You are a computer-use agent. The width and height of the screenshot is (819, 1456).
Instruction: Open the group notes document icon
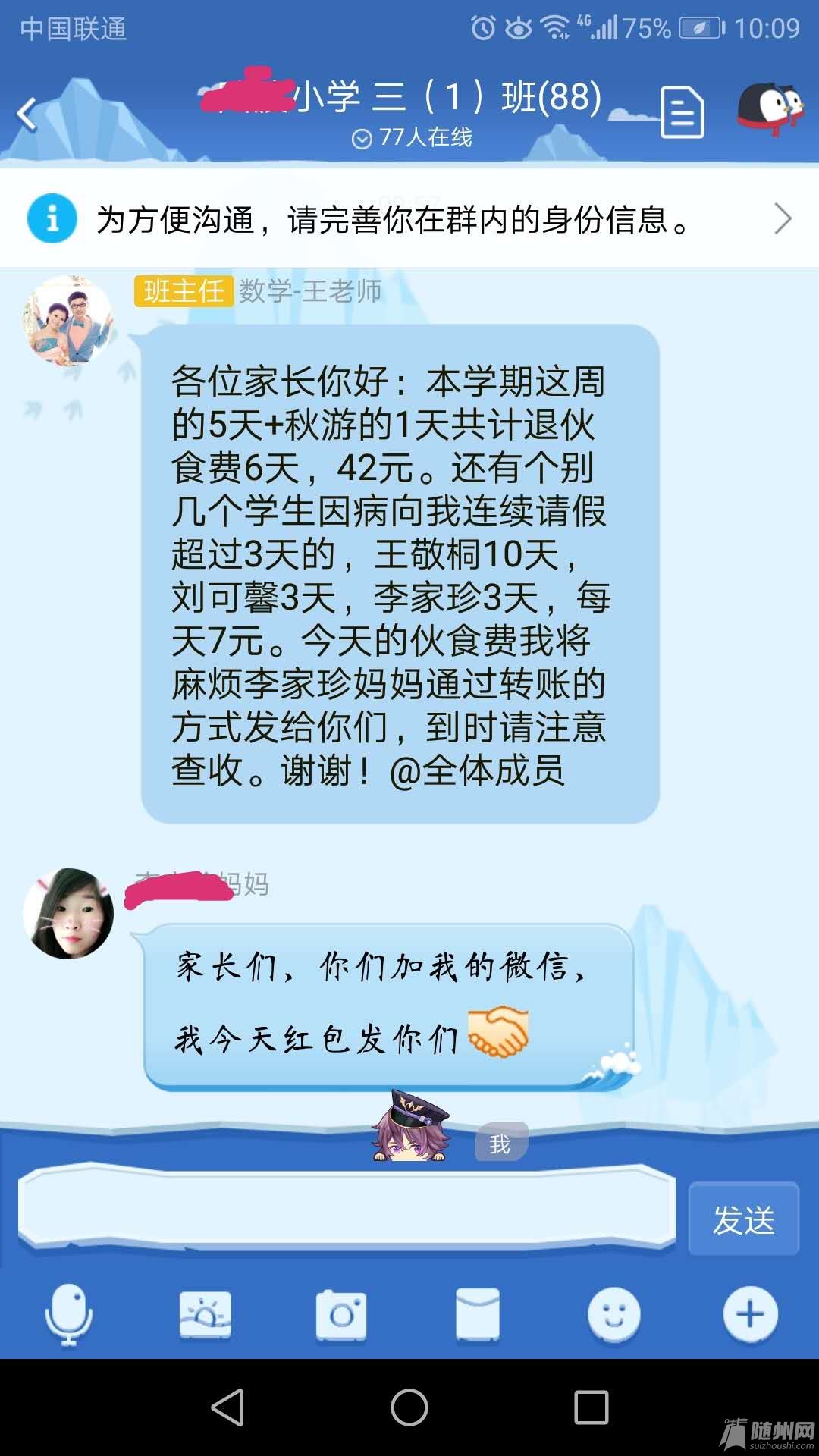click(x=682, y=113)
